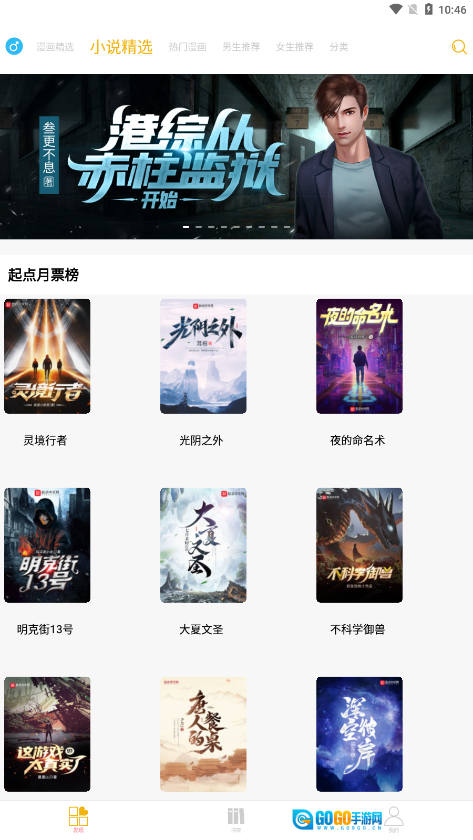
Task: Open the 分类 tab
Action: (339, 47)
